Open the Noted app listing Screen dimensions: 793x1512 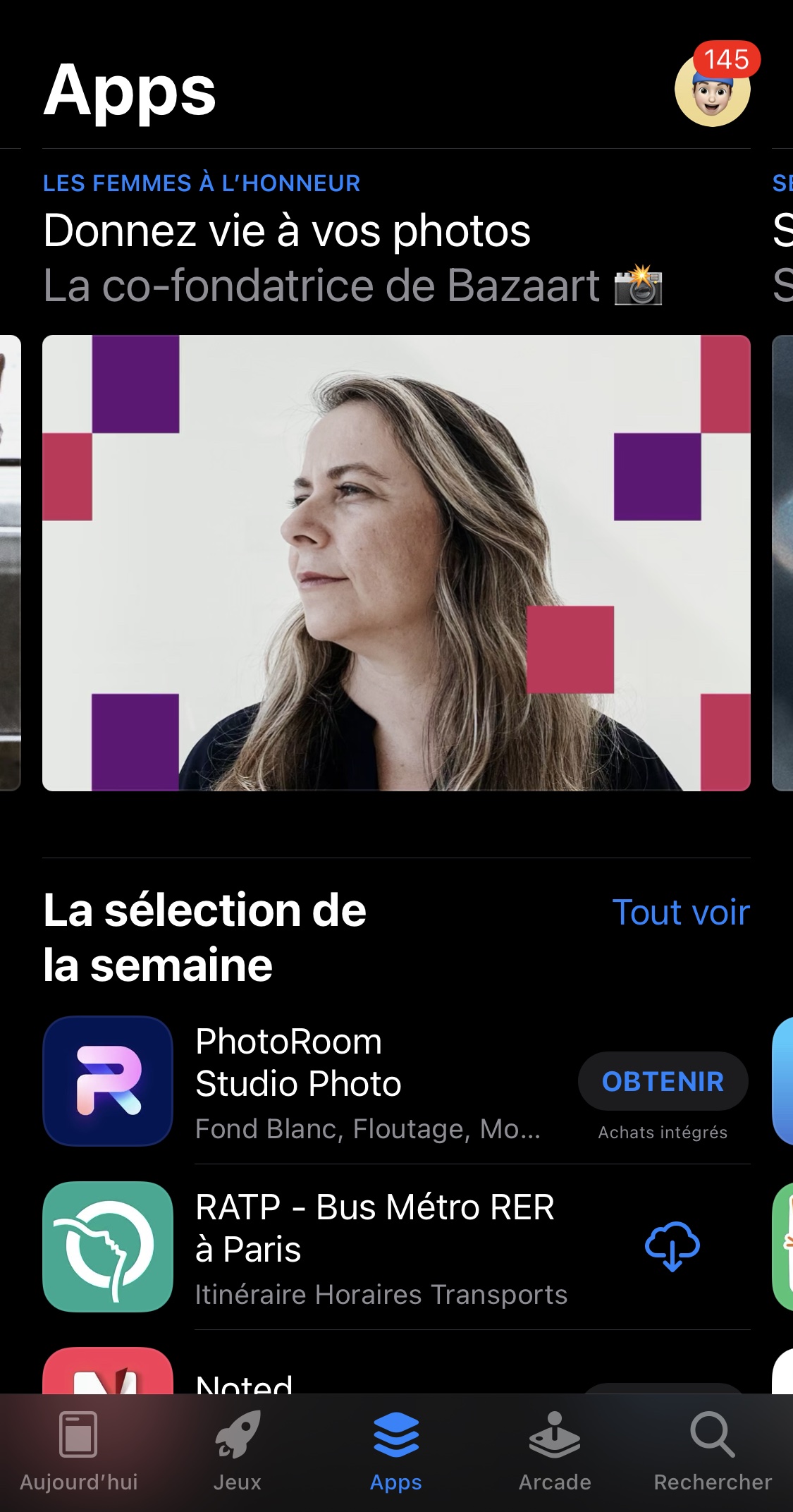(243, 1382)
